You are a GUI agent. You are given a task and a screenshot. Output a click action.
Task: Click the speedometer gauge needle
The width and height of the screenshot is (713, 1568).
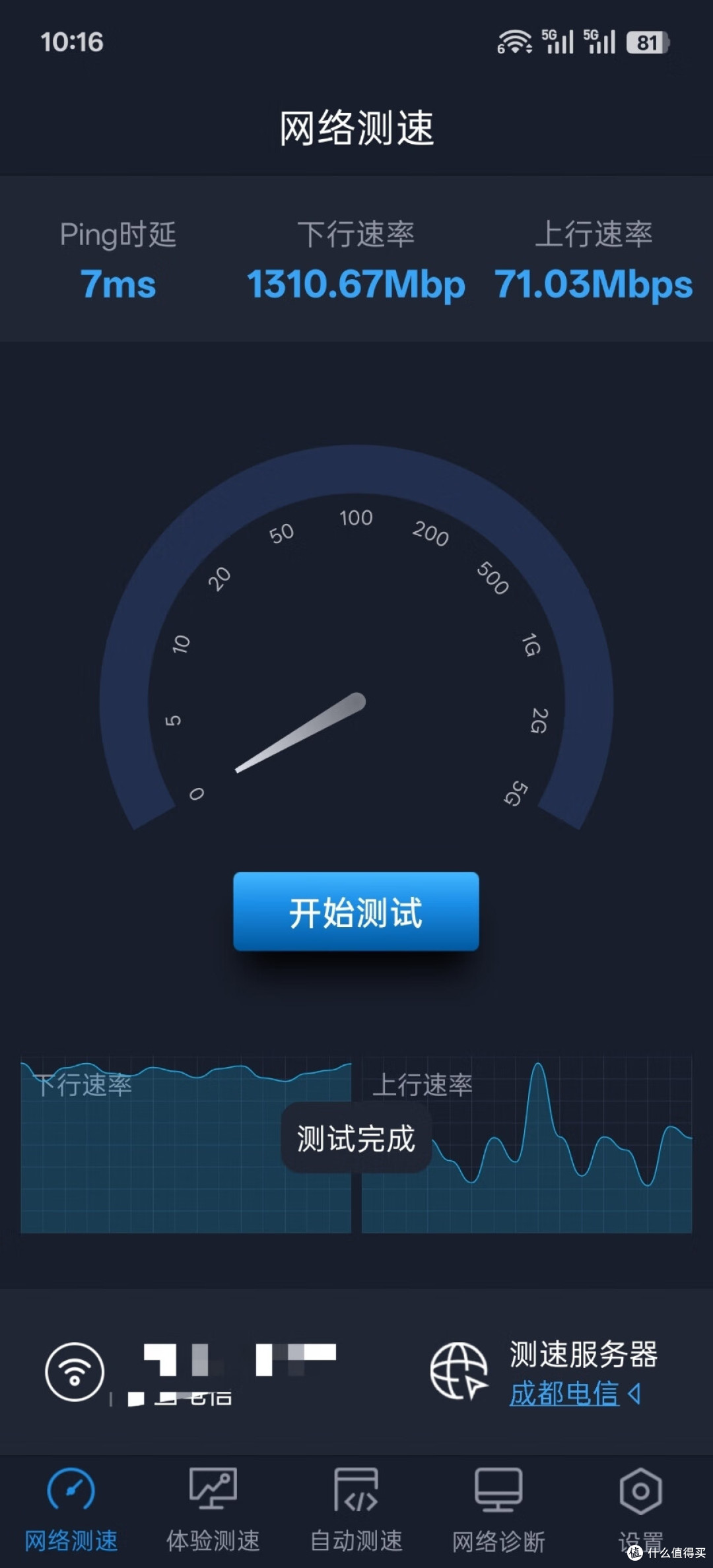[297, 733]
